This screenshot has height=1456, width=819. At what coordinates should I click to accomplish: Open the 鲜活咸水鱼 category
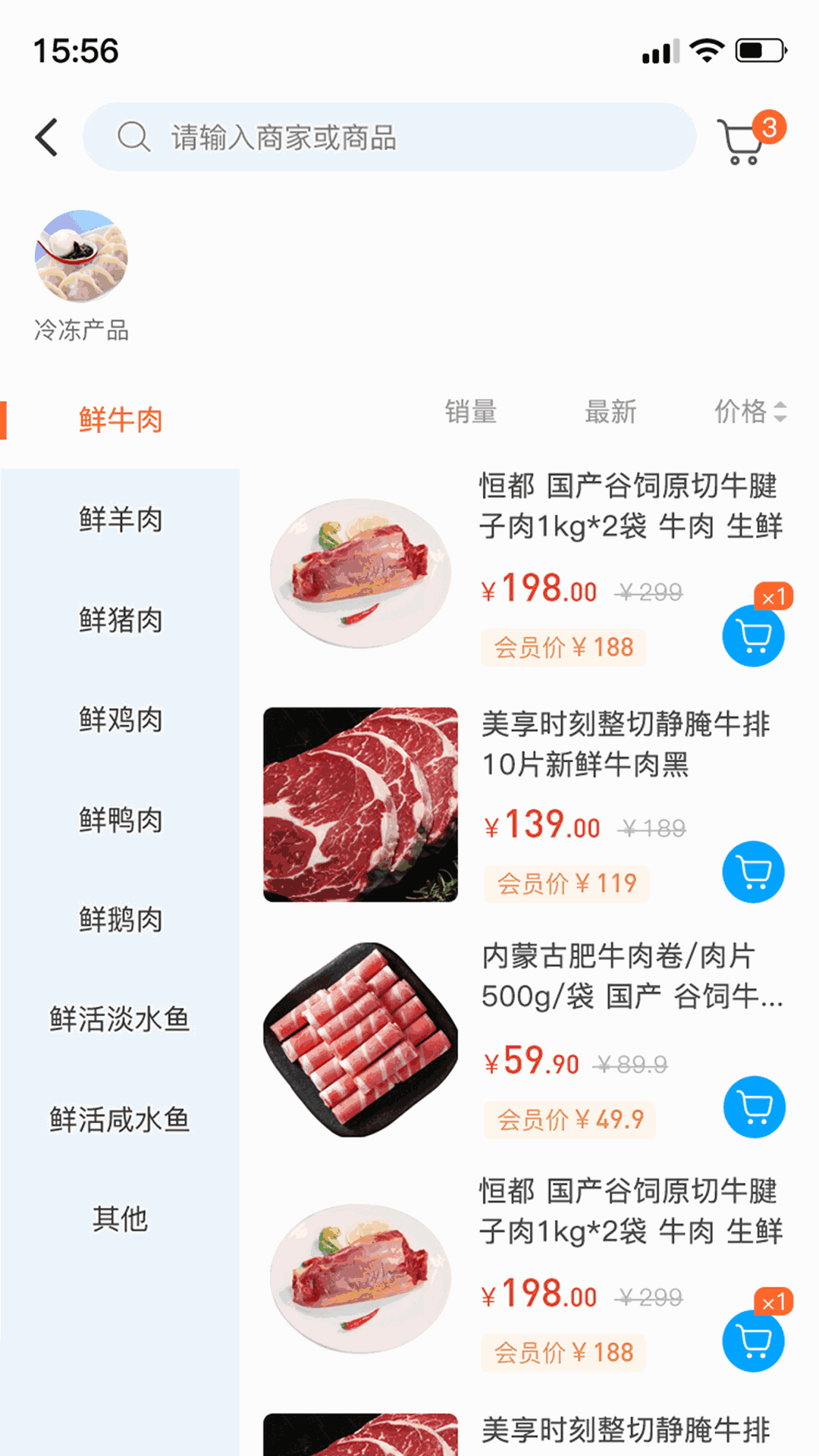[x=120, y=1119]
